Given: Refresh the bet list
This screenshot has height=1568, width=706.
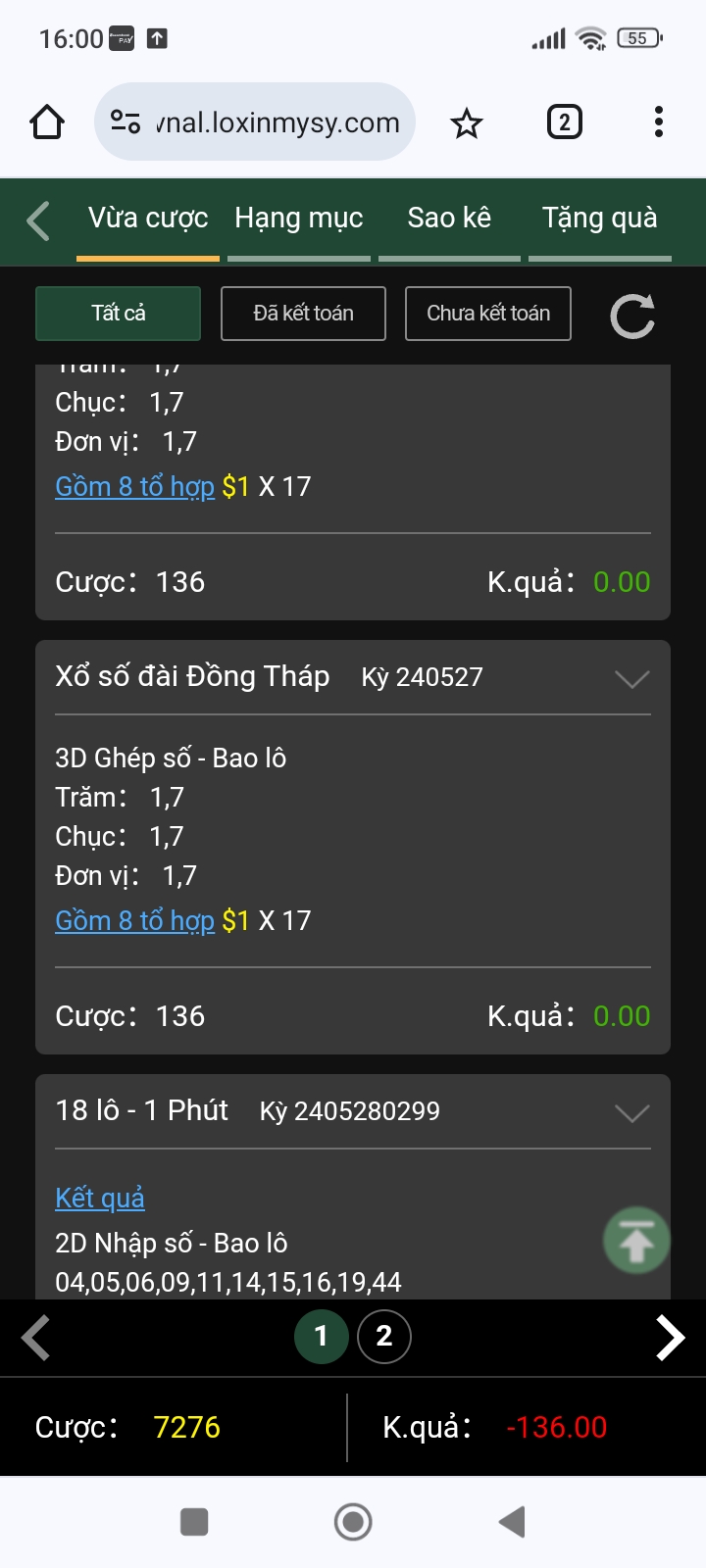Looking at the screenshot, I should click(x=632, y=316).
